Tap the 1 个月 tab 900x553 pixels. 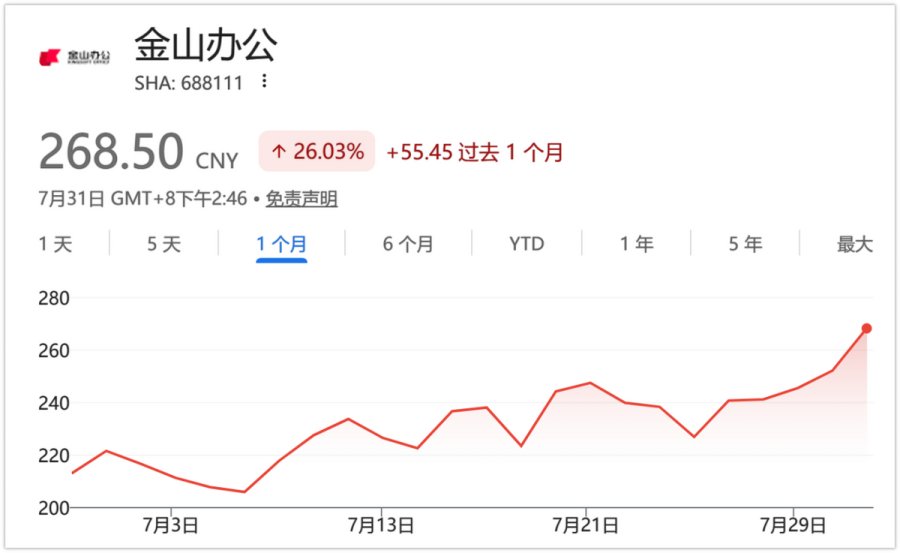coord(281,244)
